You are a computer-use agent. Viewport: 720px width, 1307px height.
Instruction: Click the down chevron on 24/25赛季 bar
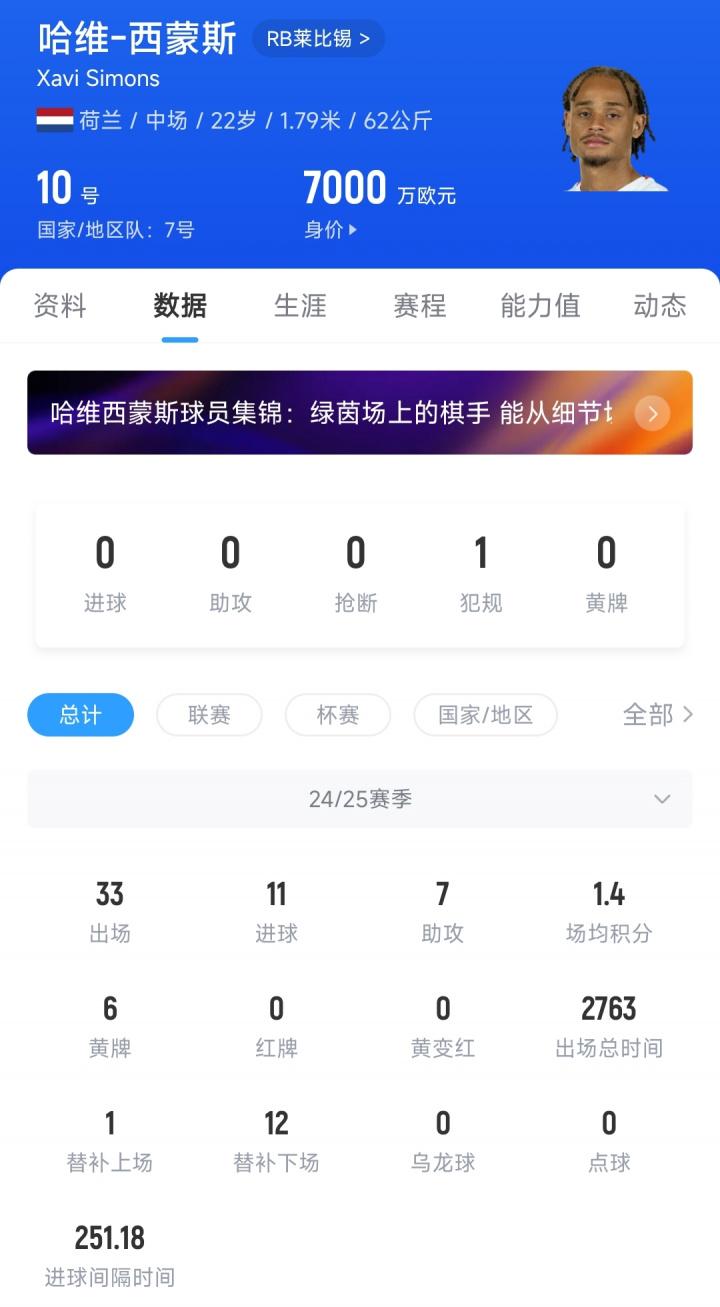coord(661,799)
